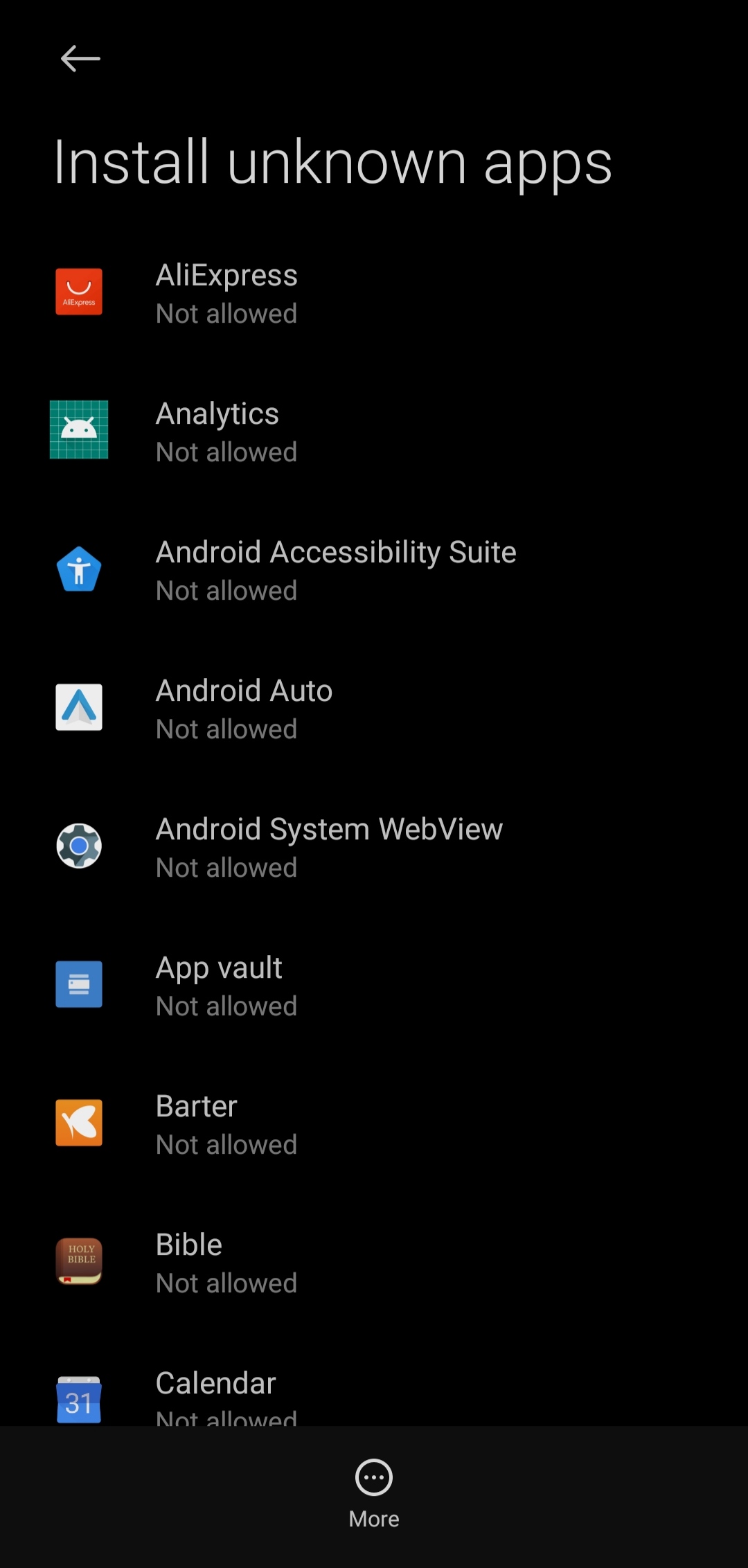Select Android Accessibility Suite

point(374,569)
